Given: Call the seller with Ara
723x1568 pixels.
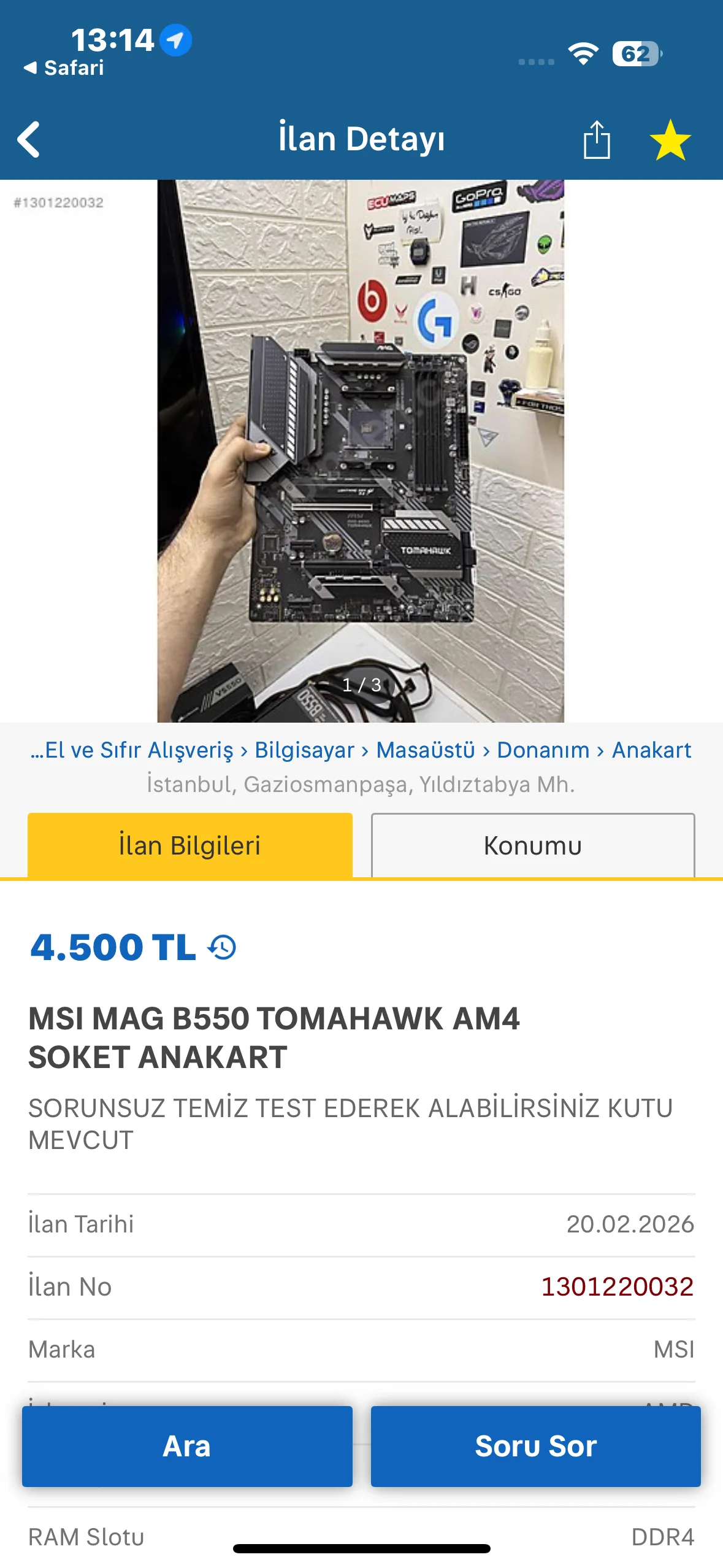Looking at the screenshot, I should [187, 1446].
